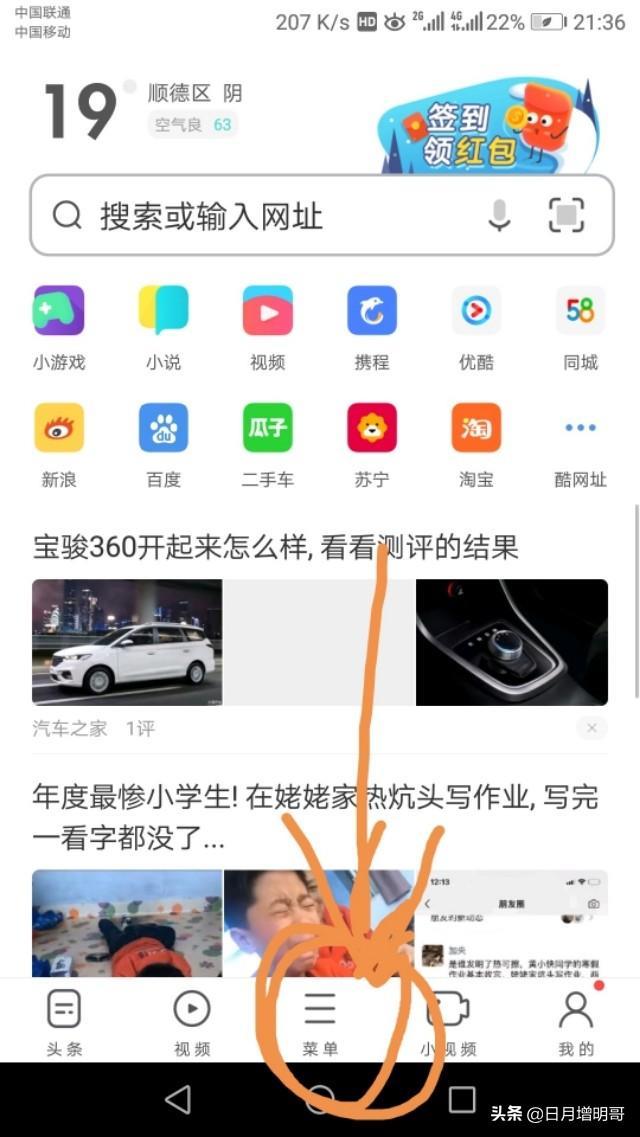The image size is (640, 1137).
Task: Tap the system back button
Action: pyautogui.click(x=178, y=1100)
